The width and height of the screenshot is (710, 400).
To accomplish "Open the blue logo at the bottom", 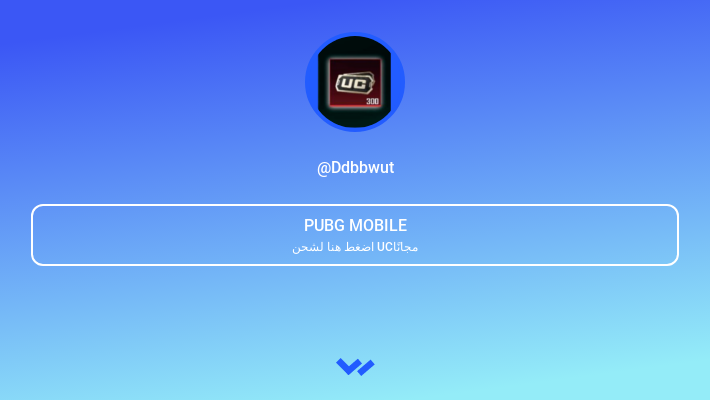I will click(x=355, y=367).
